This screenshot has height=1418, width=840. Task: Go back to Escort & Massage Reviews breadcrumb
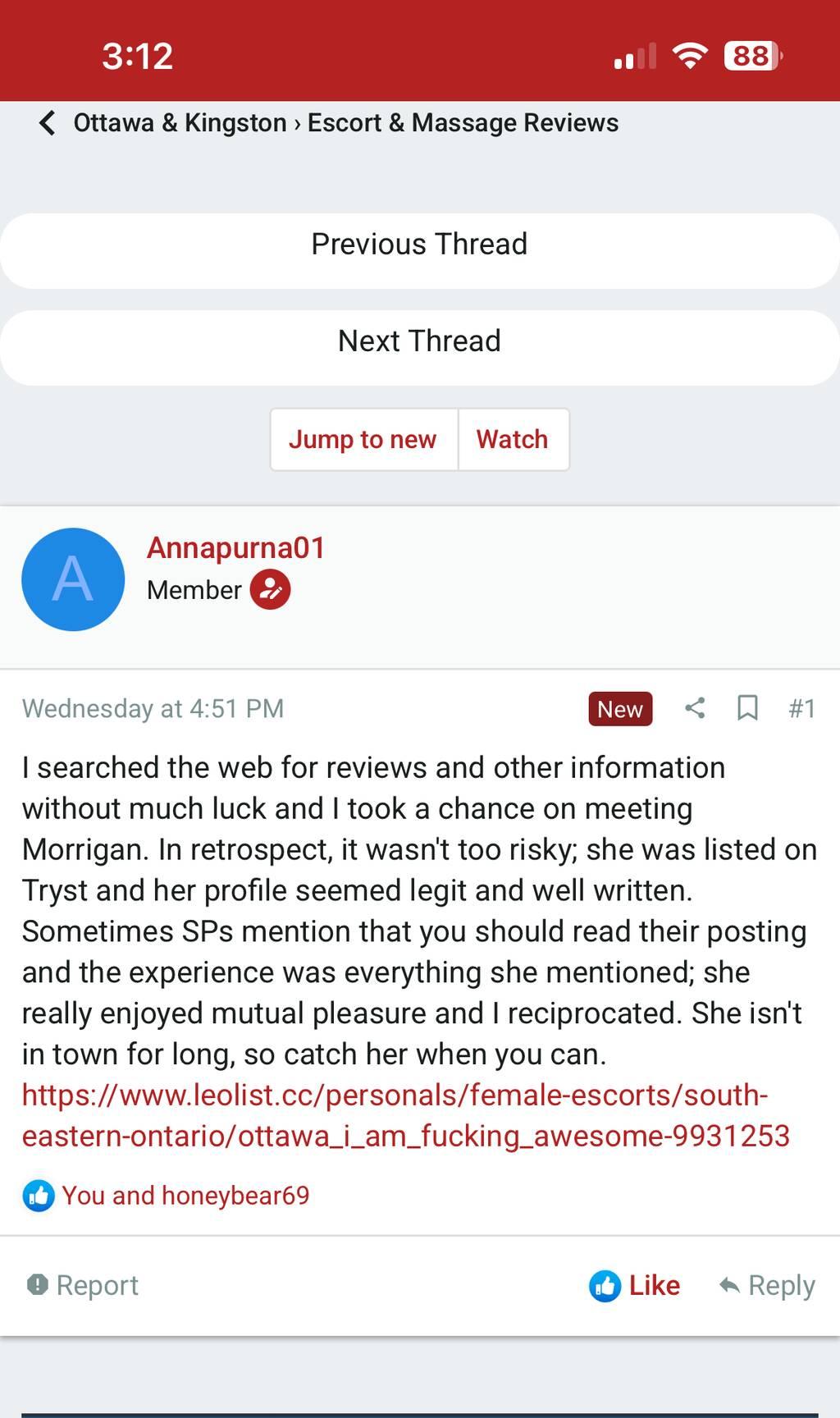463,123
